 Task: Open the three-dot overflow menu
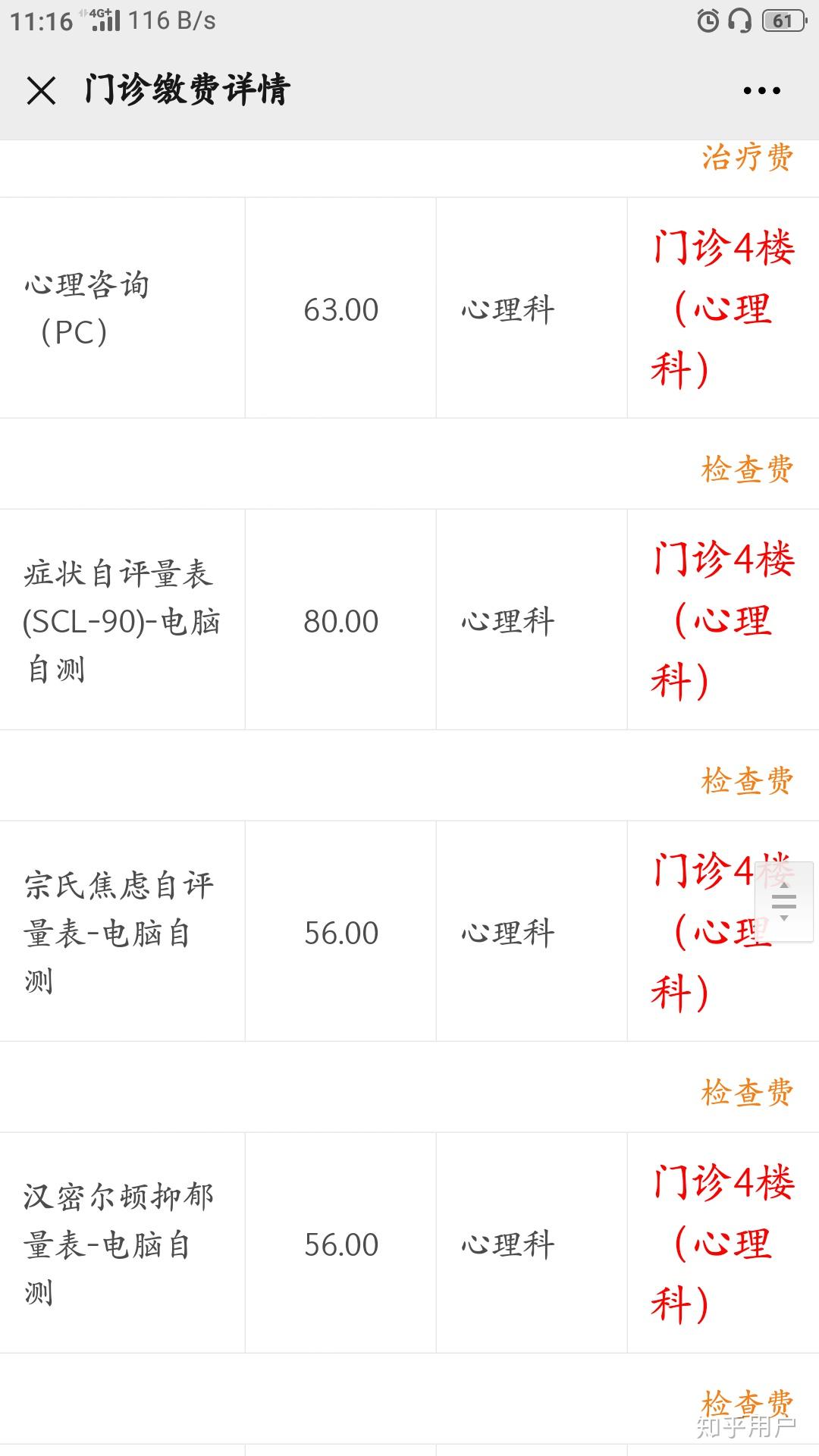coord(761,91)
